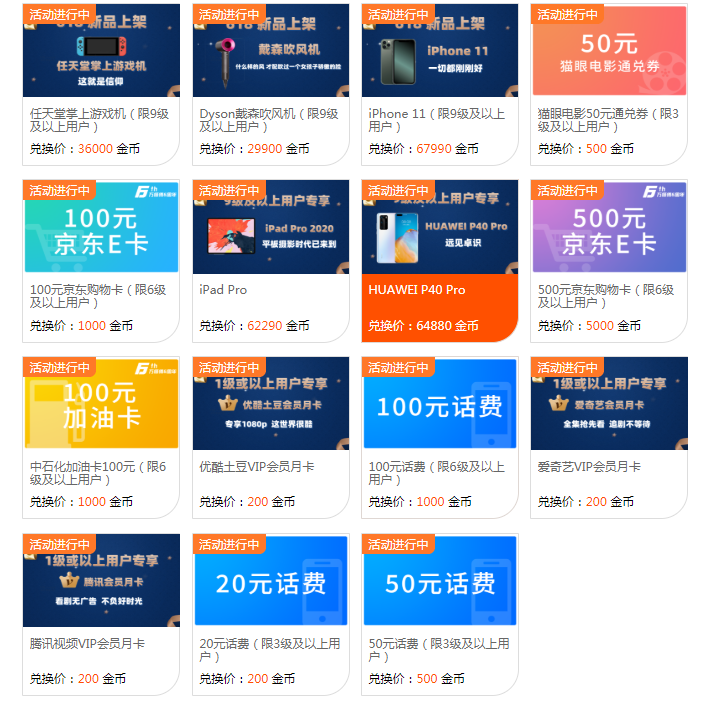Tap the 爱奇艺VIP会员月卡 card

[609, 437]
